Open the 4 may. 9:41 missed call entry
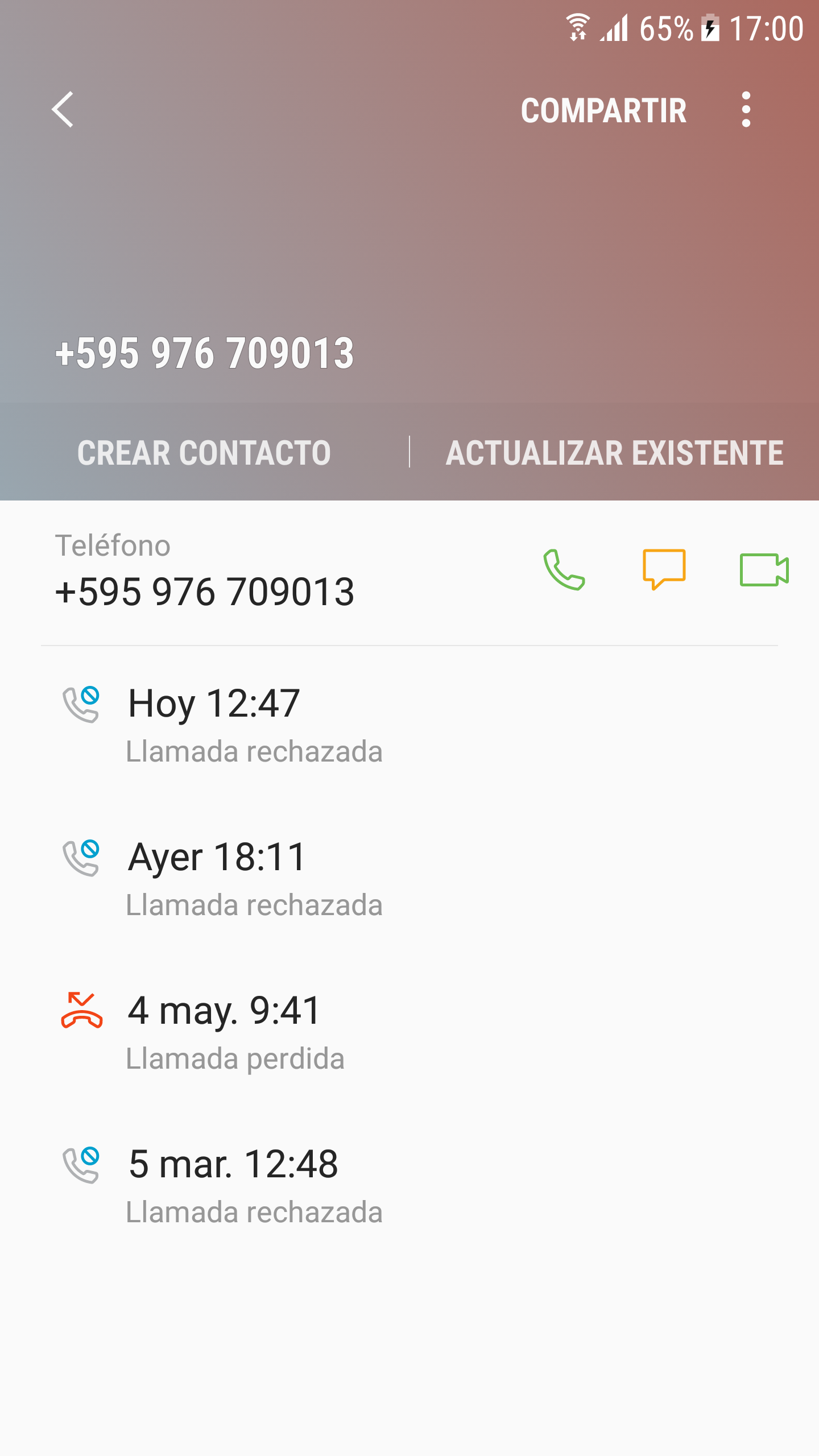819x1456 pixels. pyautogui.click(x=409, y=1030)
